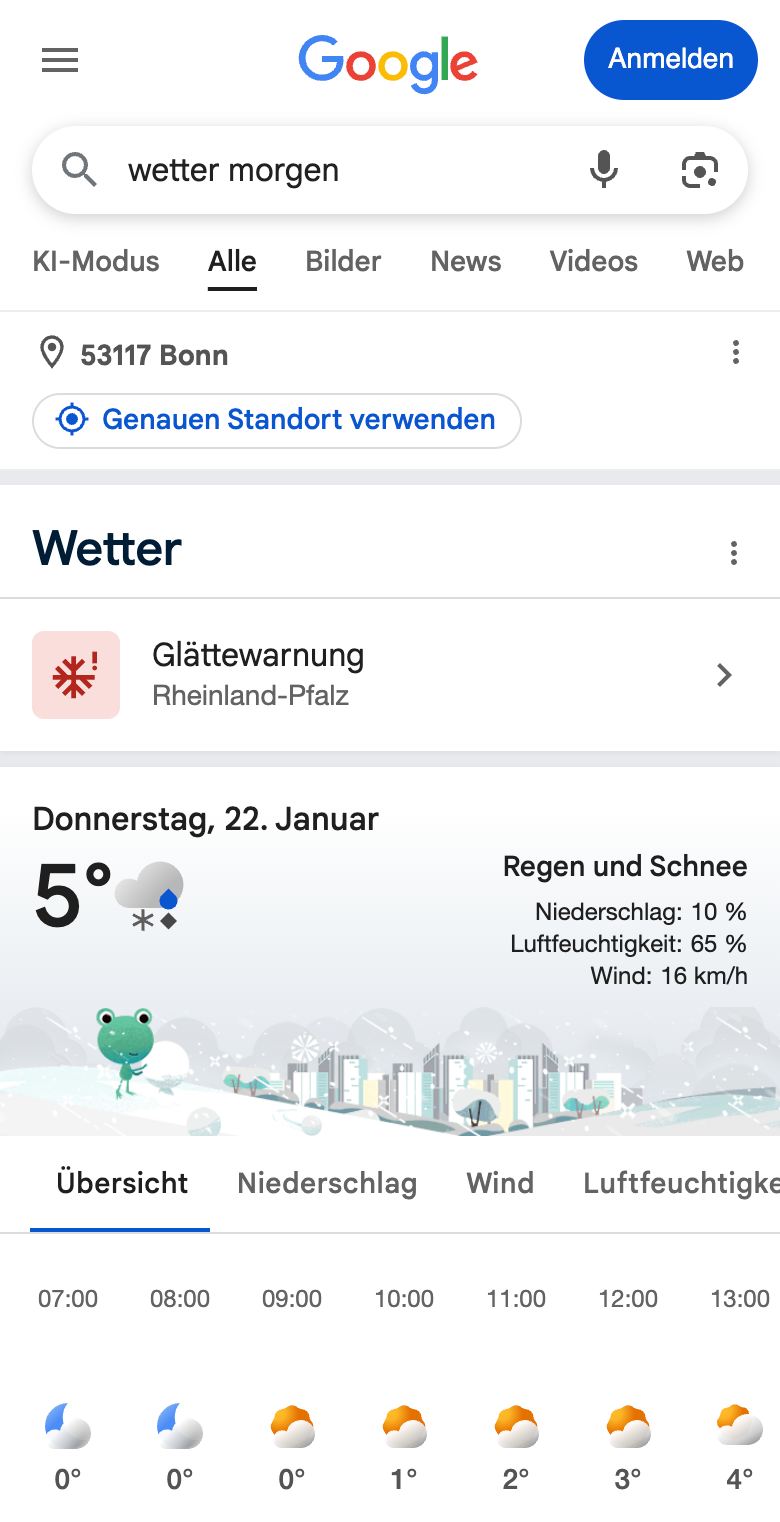Click the Anmelden button
The width and height of the screenshot is (780, 1522).
tap(670, 60)
